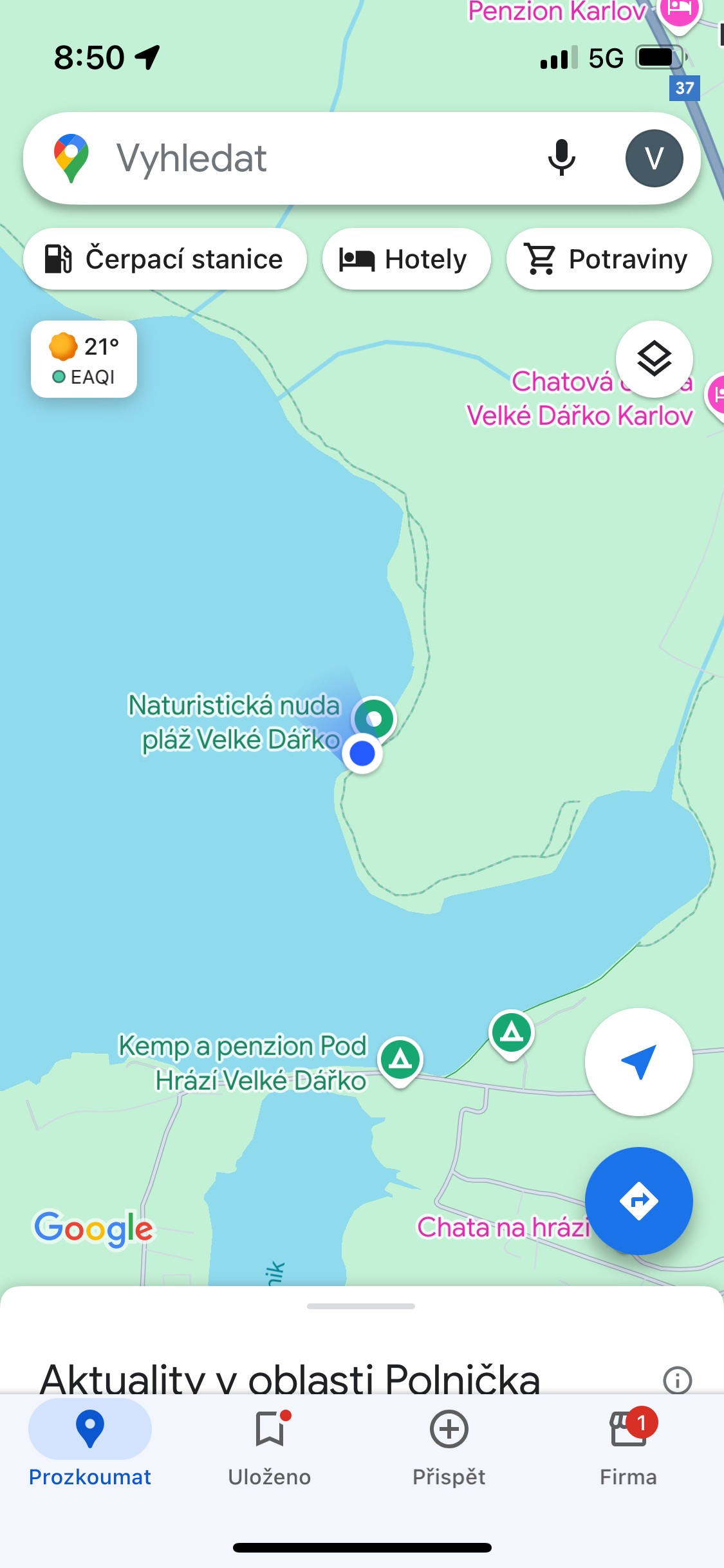724x1568 pixels.
Task: Open the account profile avatar V
Action: pos(654,158)
